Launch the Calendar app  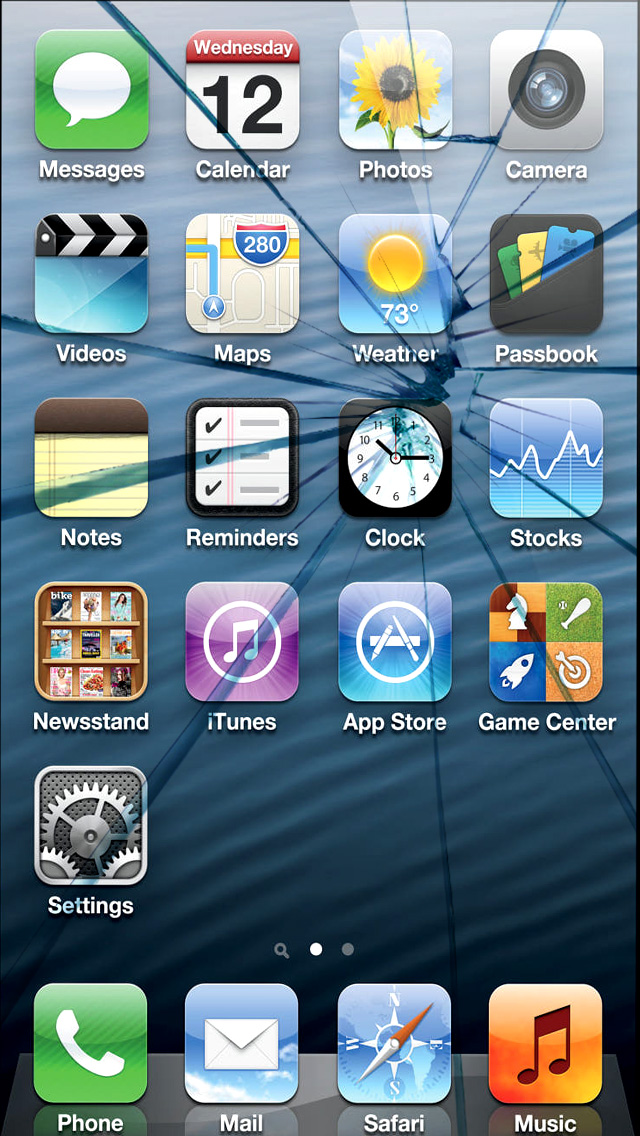243,90
